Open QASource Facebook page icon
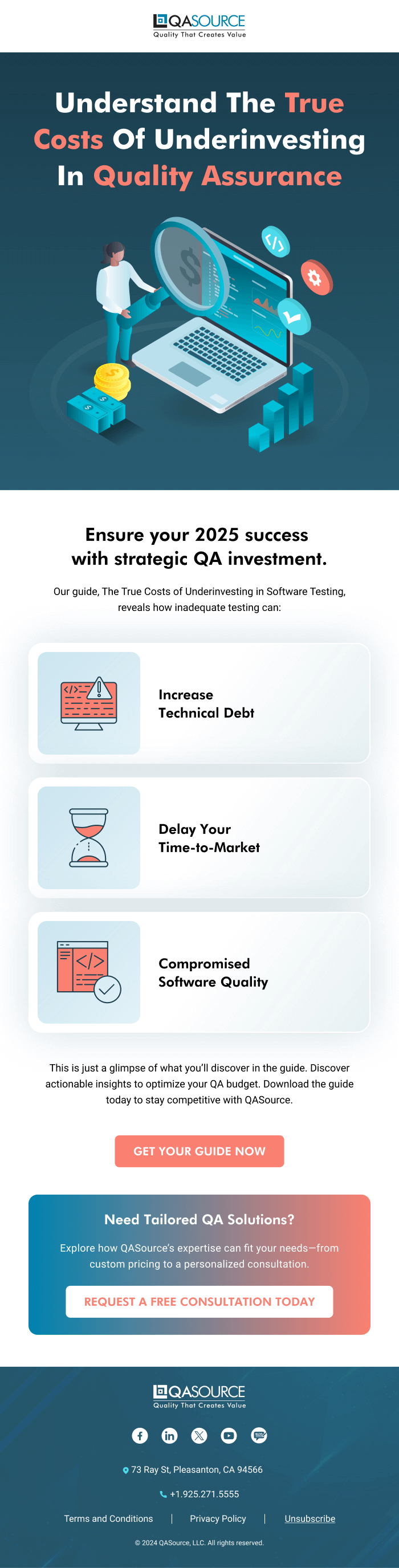The image size is (399, 1568). pos(140,1435)
